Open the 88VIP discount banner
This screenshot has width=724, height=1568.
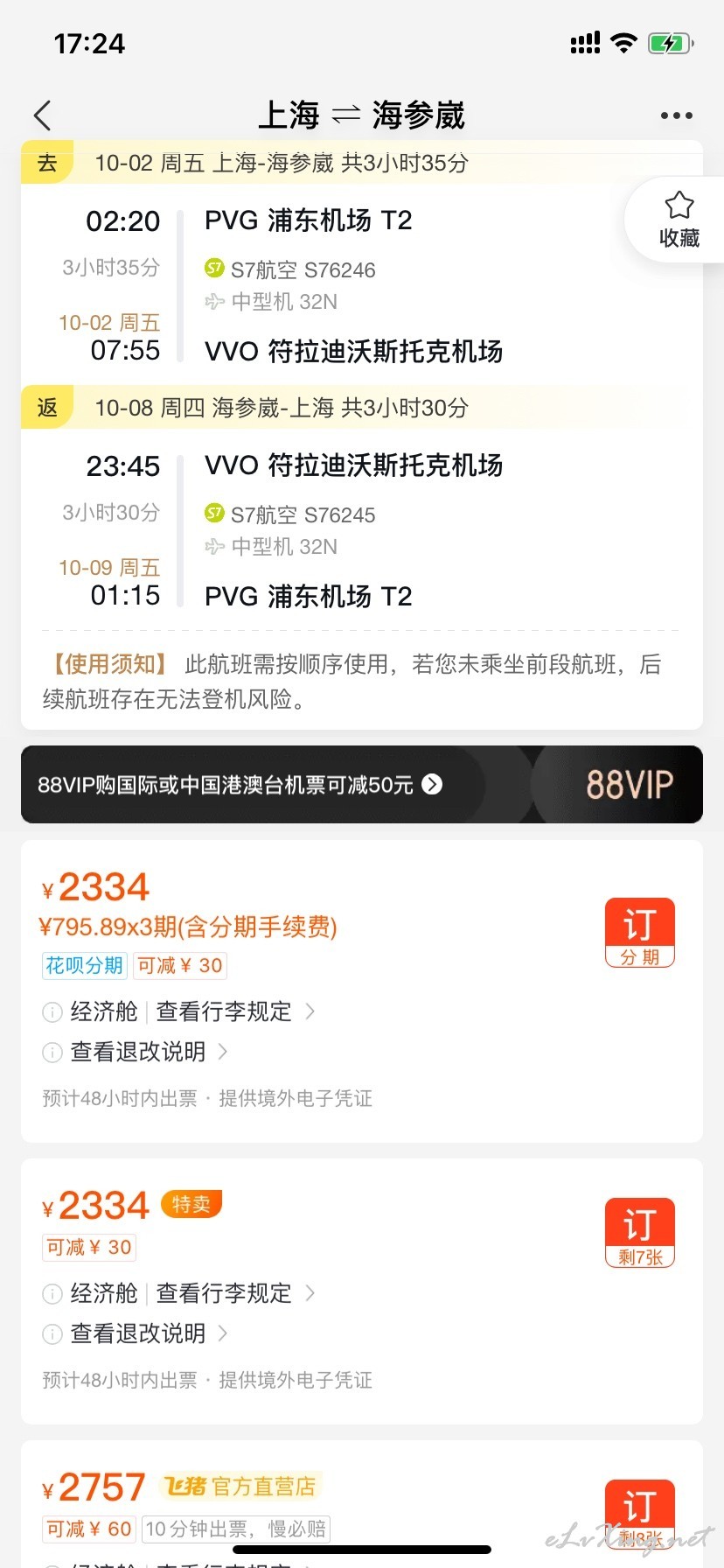362,784
